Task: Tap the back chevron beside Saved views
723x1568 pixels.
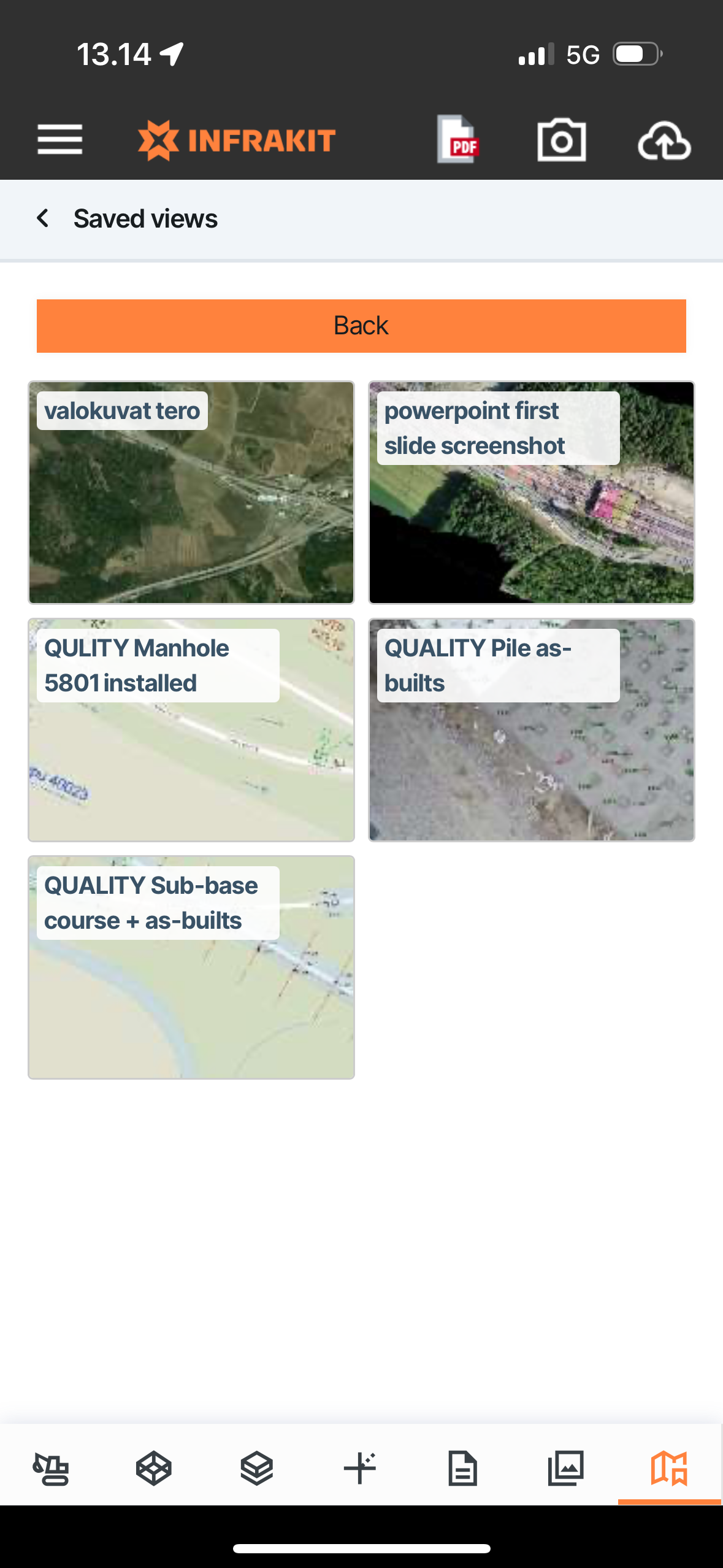Action: (43, 218)
